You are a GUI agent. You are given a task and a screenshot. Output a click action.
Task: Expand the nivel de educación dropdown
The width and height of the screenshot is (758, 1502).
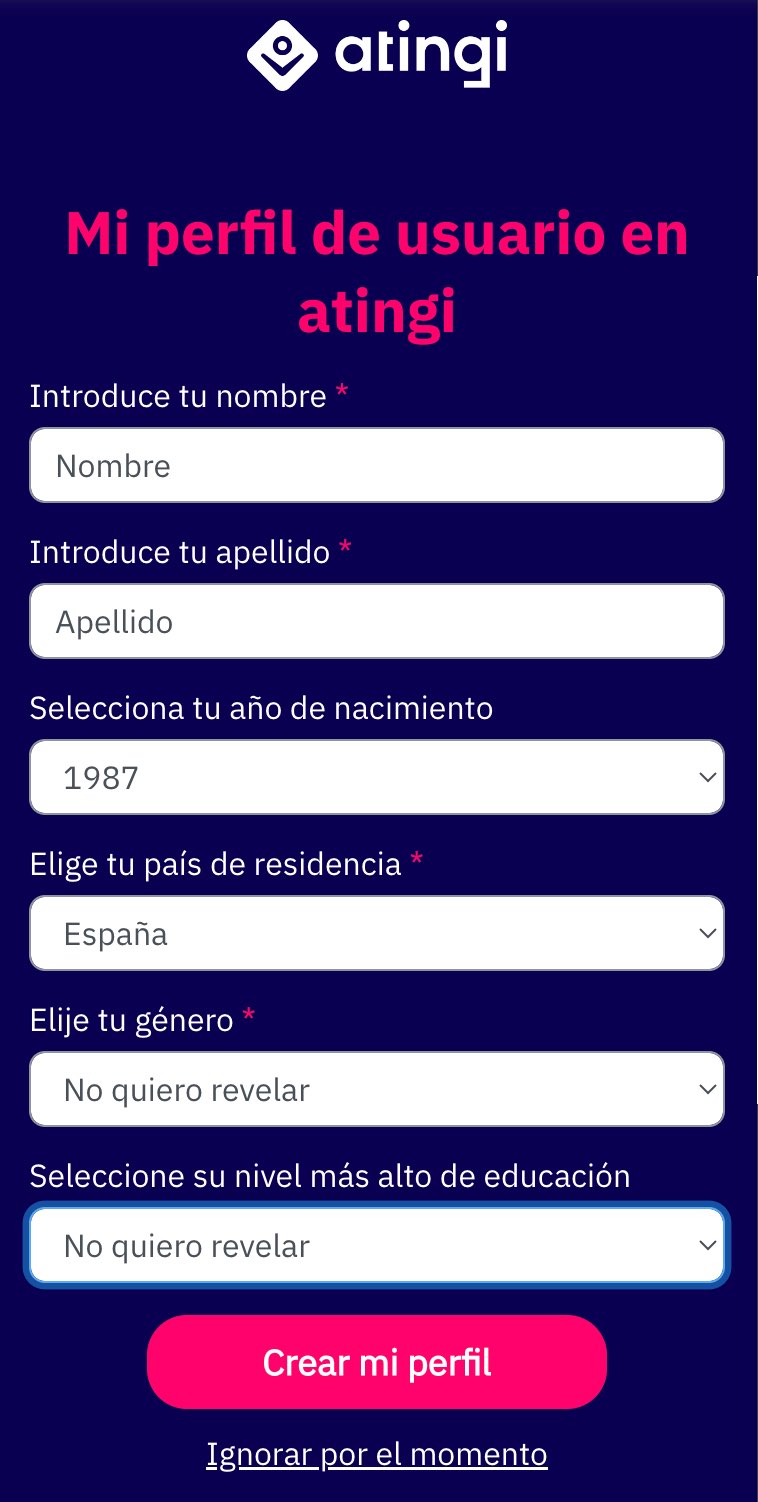point(377,1245)
